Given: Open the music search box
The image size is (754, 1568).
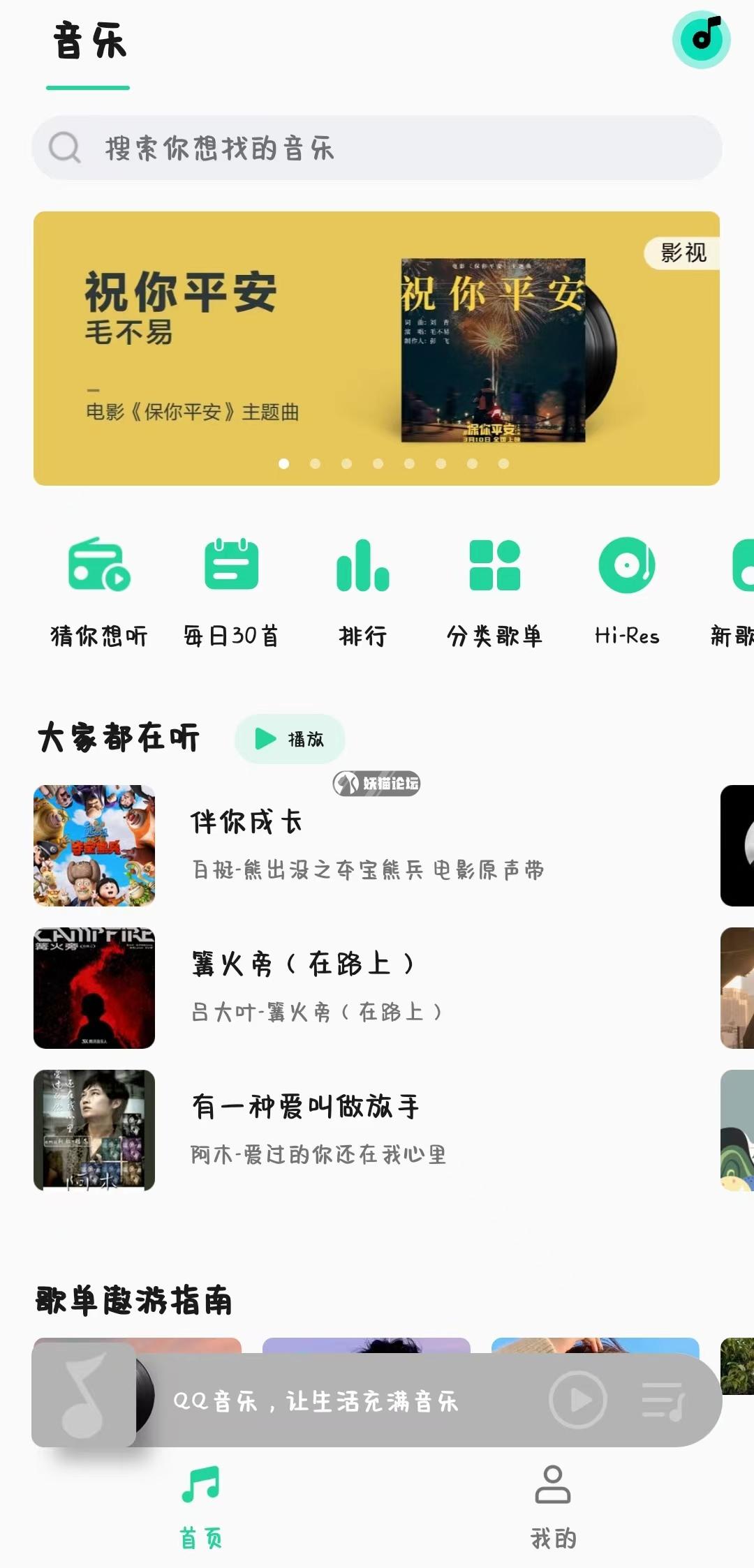Looking at the screenshot, I should tap(377, 148).
